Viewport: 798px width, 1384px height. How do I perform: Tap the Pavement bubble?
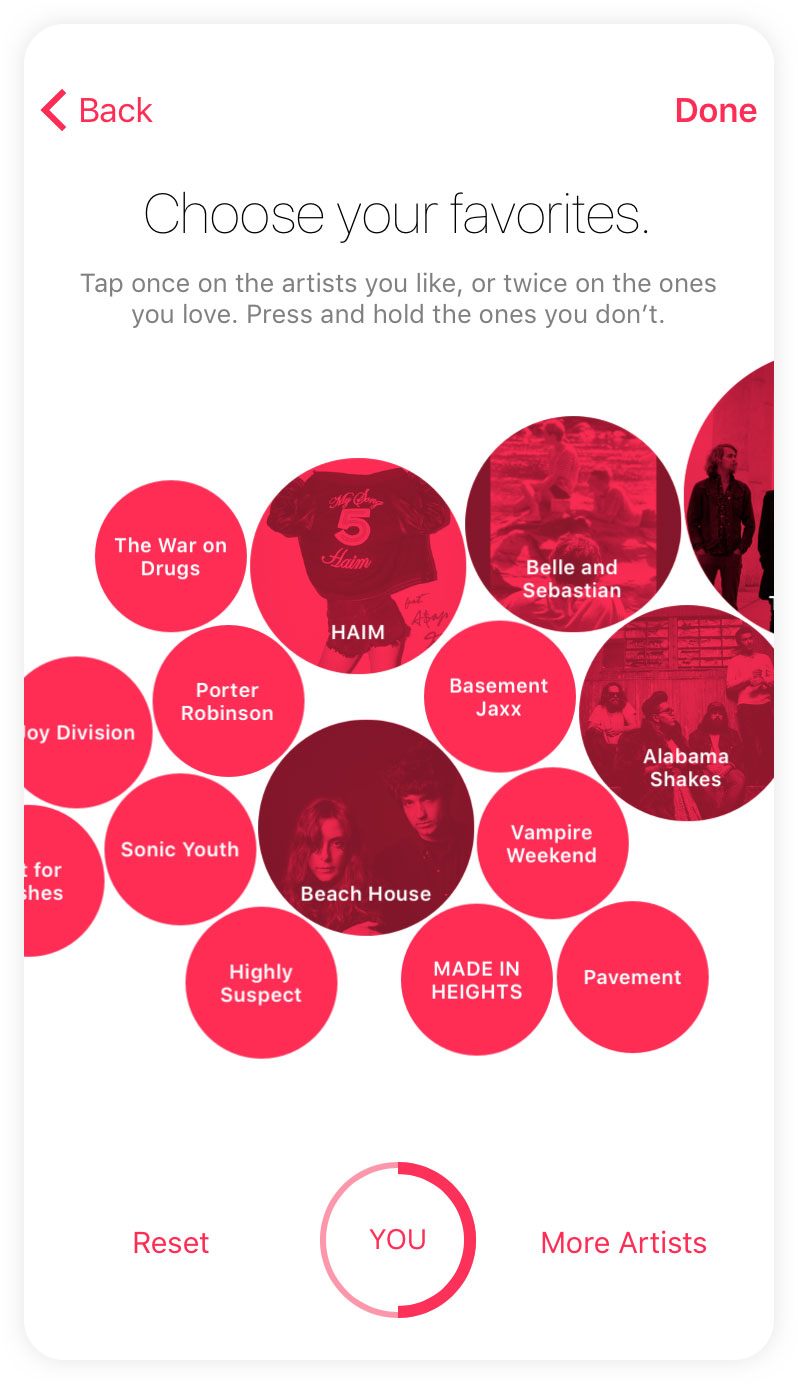coord(632,977)
